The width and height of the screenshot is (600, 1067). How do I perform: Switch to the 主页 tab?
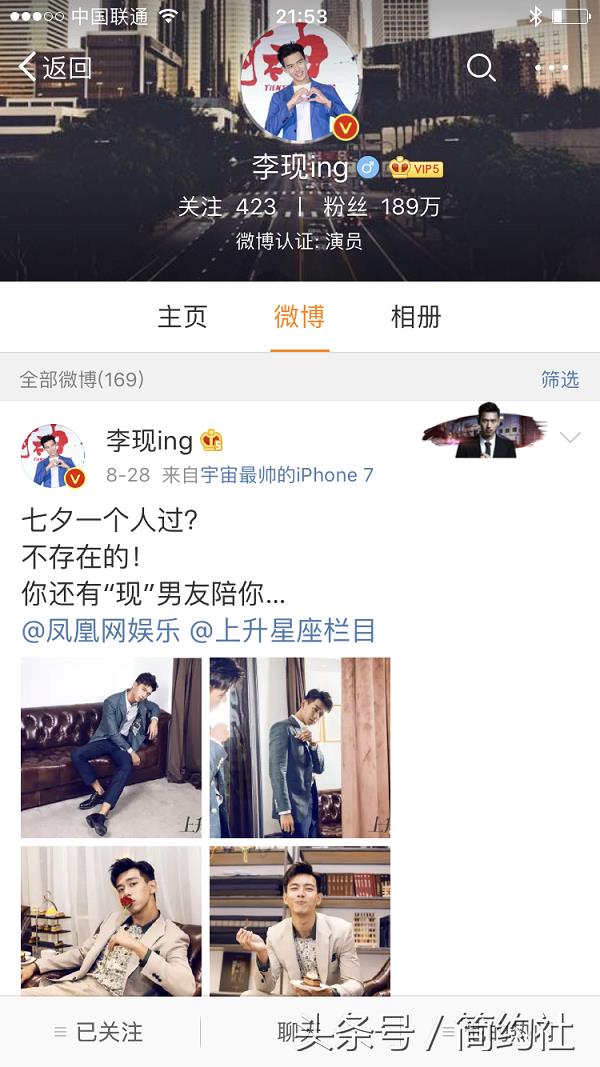(182, 317)
